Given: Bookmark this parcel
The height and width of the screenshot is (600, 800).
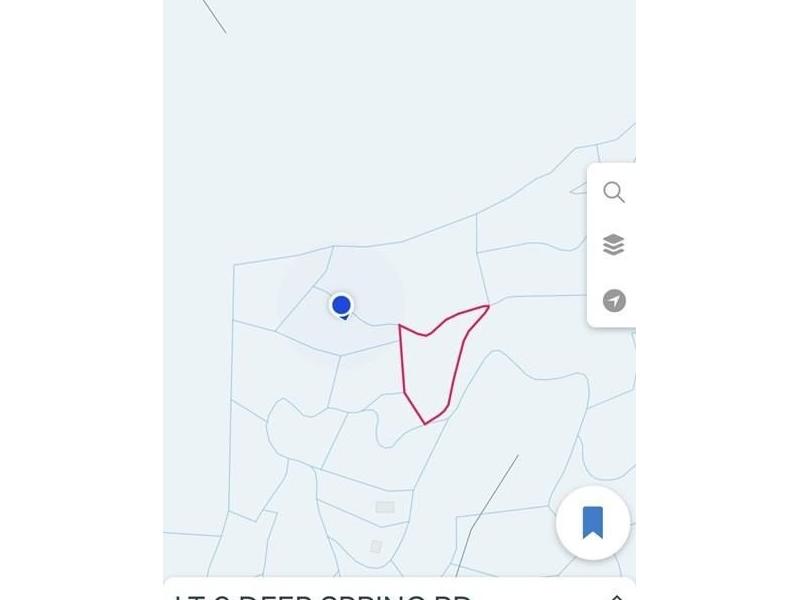Looking at the screenshot, I should point(593,522).
